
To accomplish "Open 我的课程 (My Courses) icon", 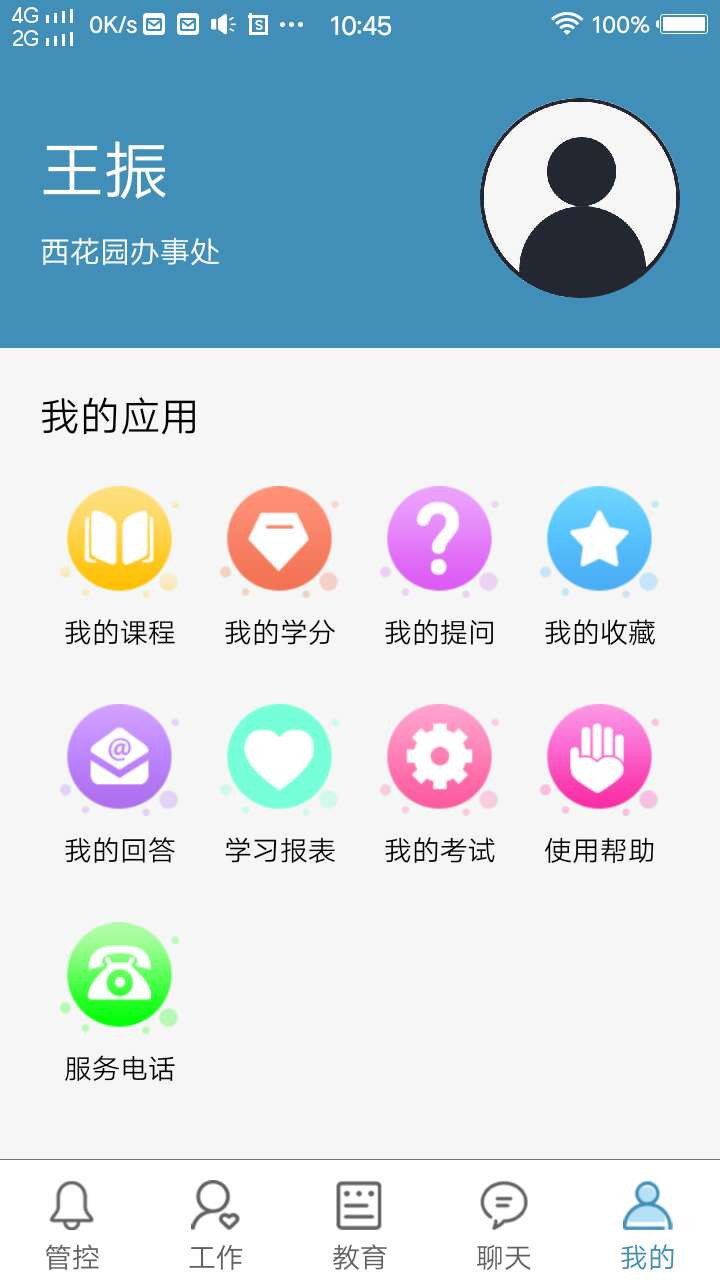I will tap(120, 540).
